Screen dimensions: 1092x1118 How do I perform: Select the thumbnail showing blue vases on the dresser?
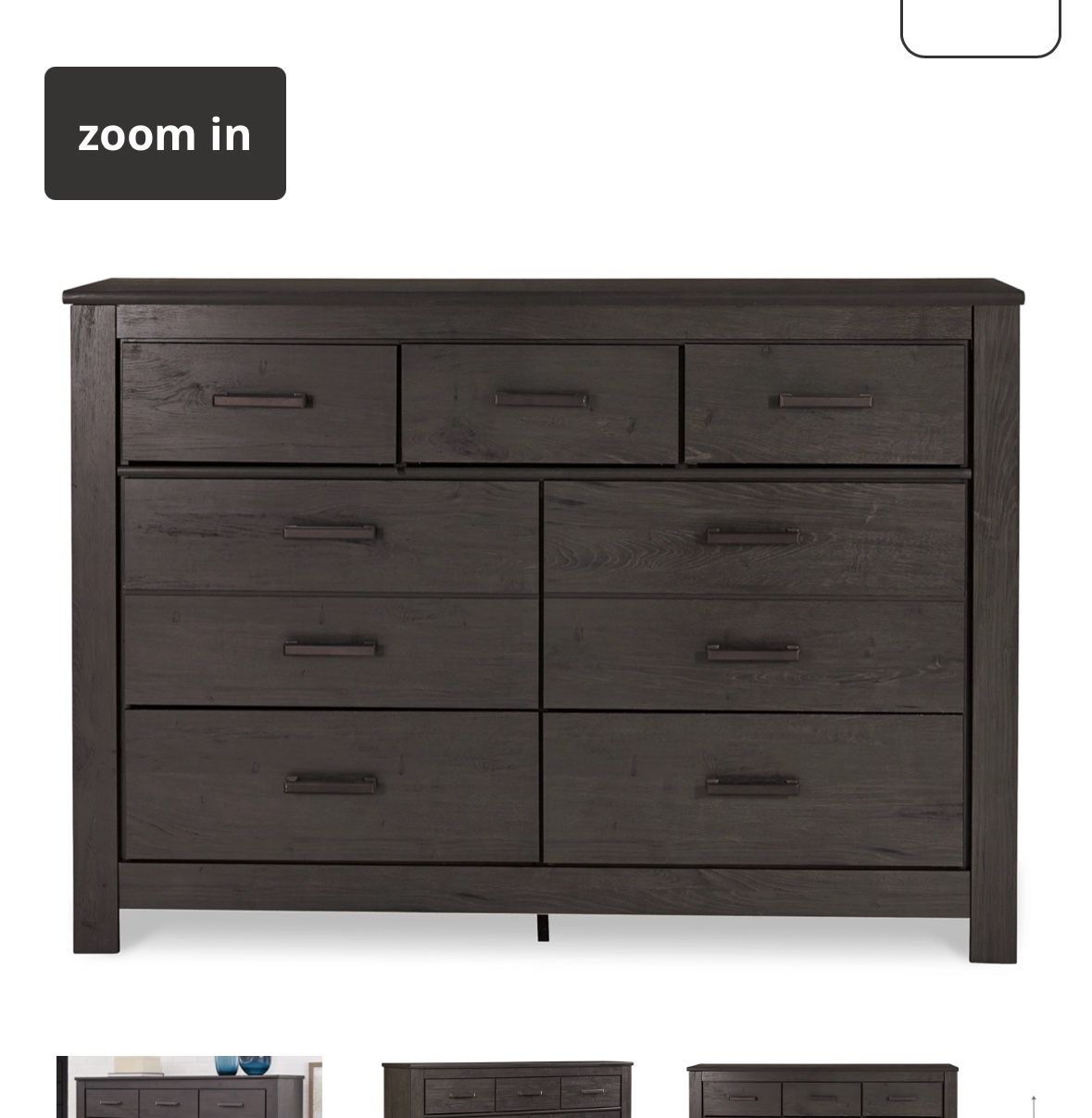tap(189, 1087)
